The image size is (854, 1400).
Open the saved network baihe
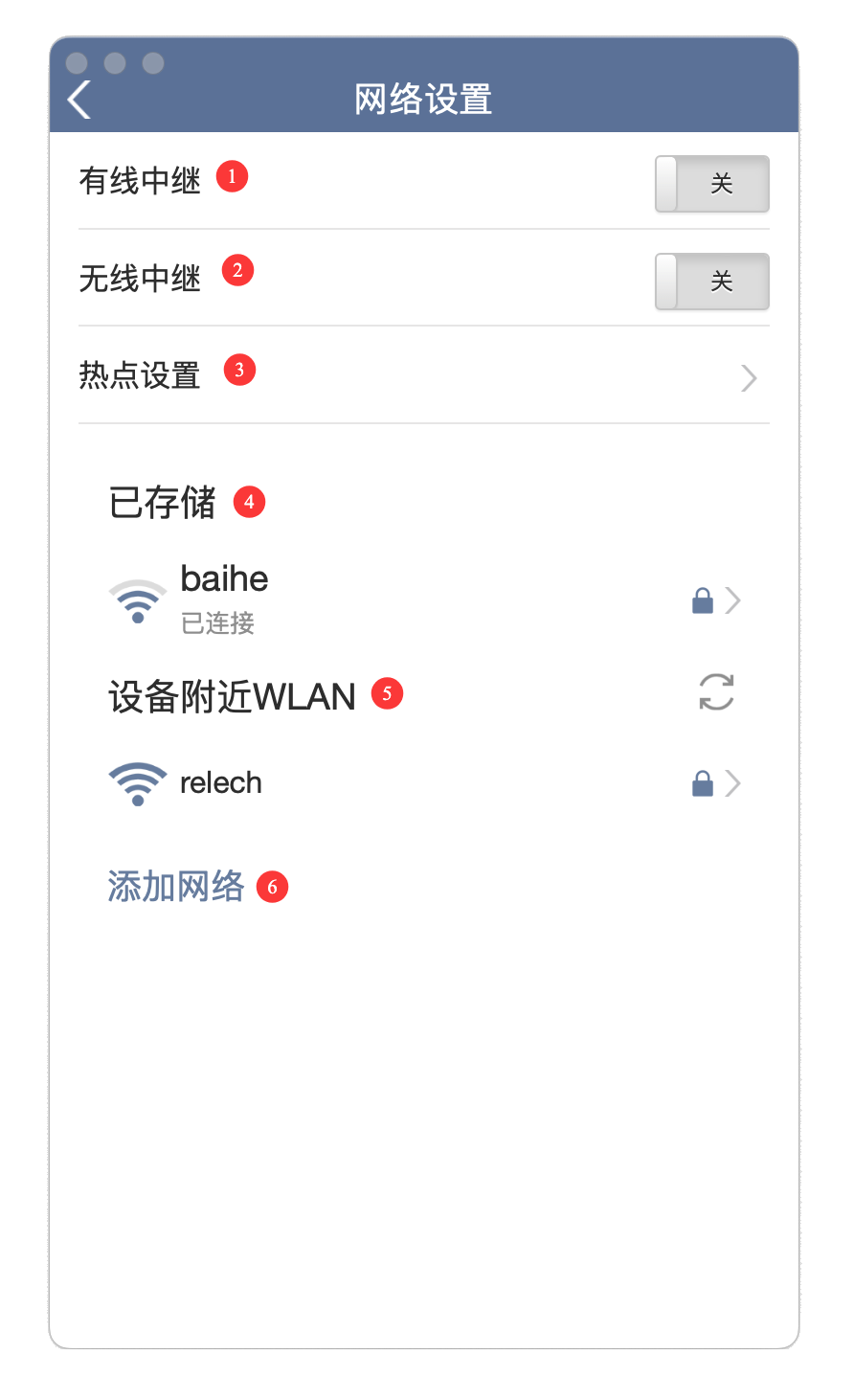(x=424, y=600)
